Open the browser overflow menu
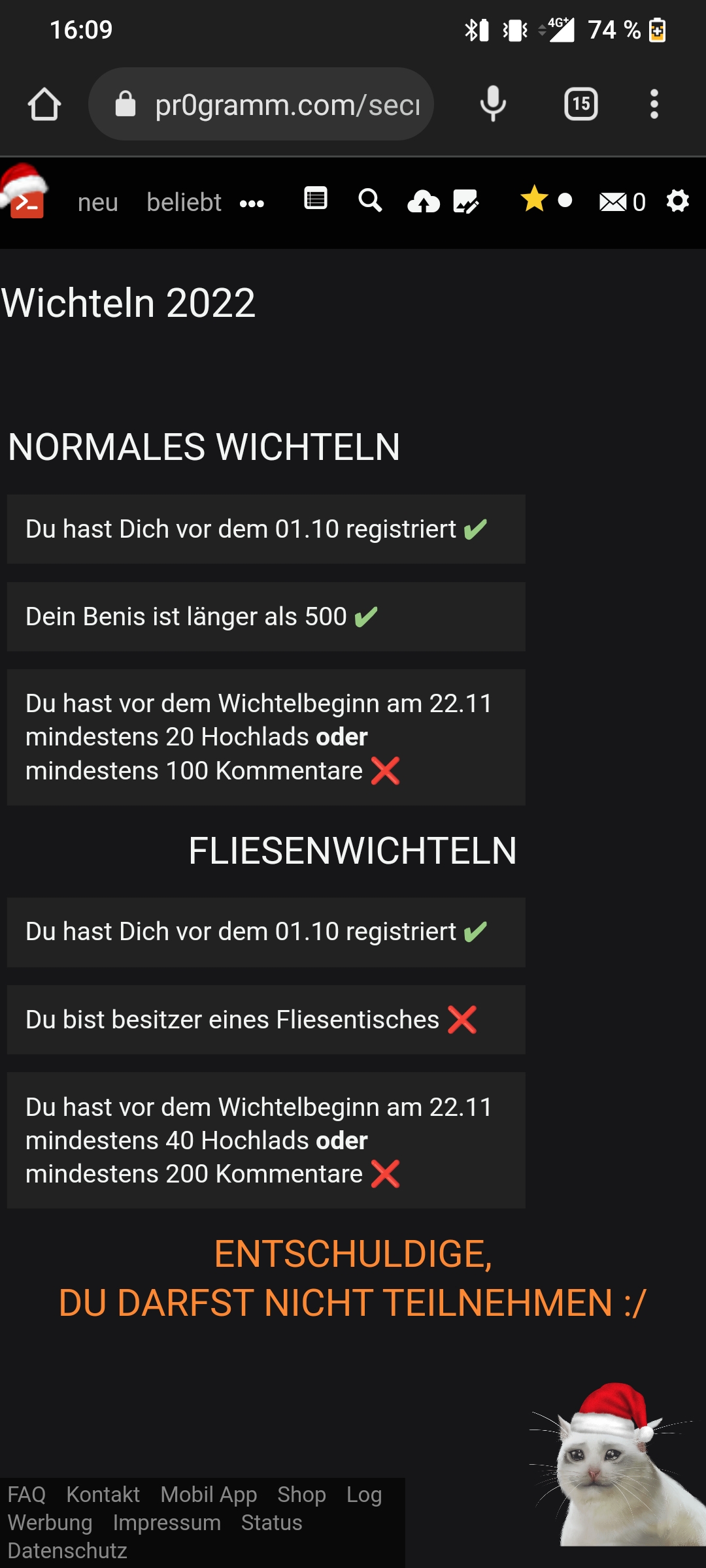The image size is (706, 1568). 654,104
